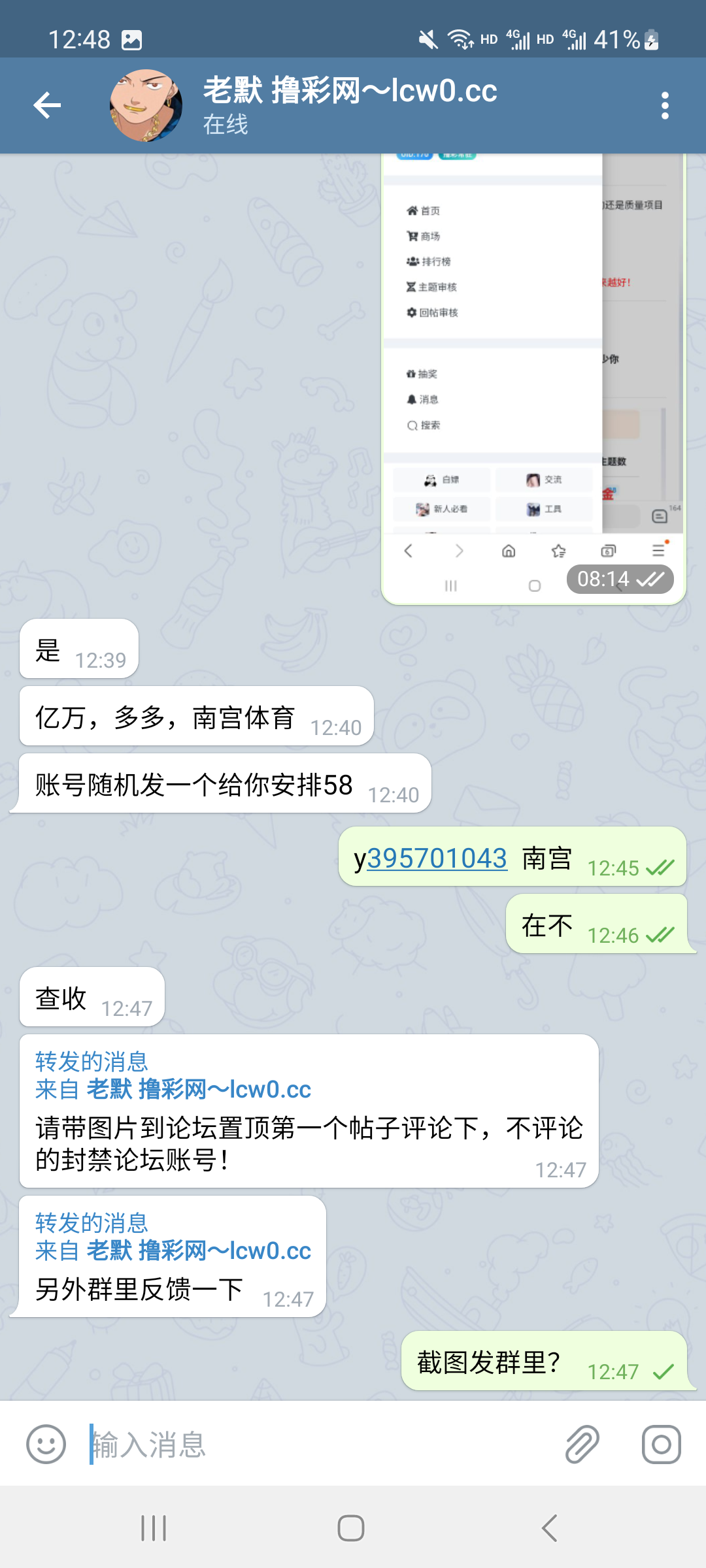Open the three-dot overflow menu

tap(665, 105)
